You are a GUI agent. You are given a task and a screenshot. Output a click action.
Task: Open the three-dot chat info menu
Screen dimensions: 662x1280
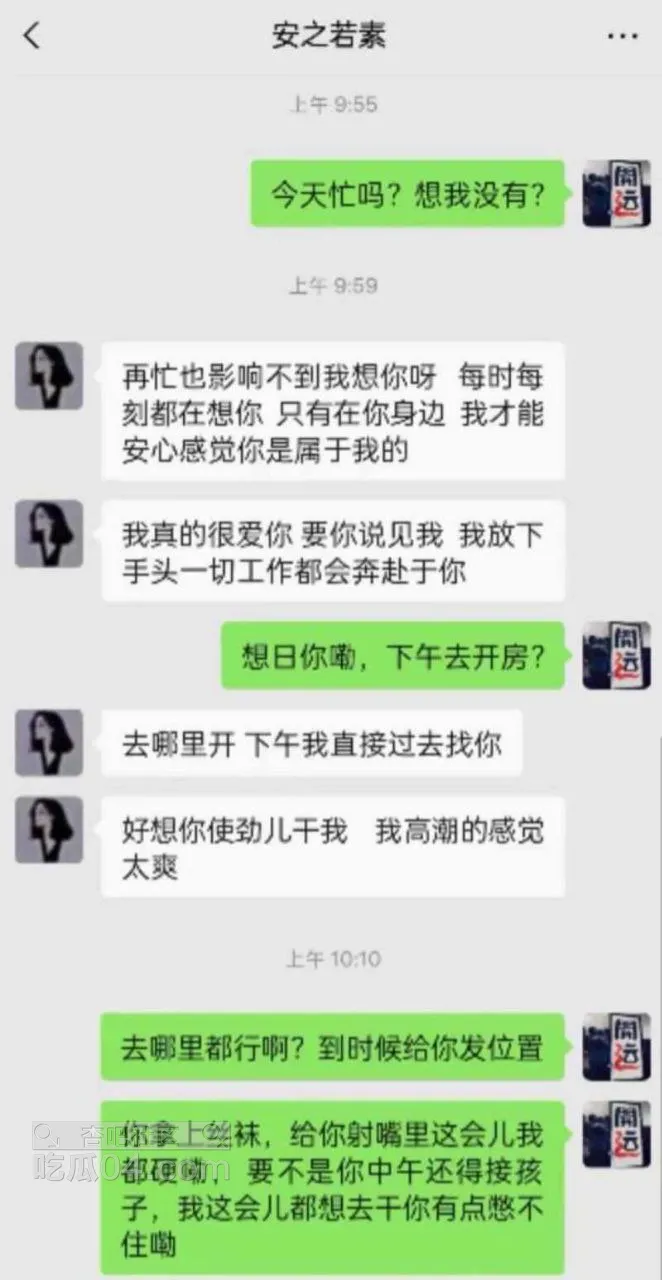point(622,37)
